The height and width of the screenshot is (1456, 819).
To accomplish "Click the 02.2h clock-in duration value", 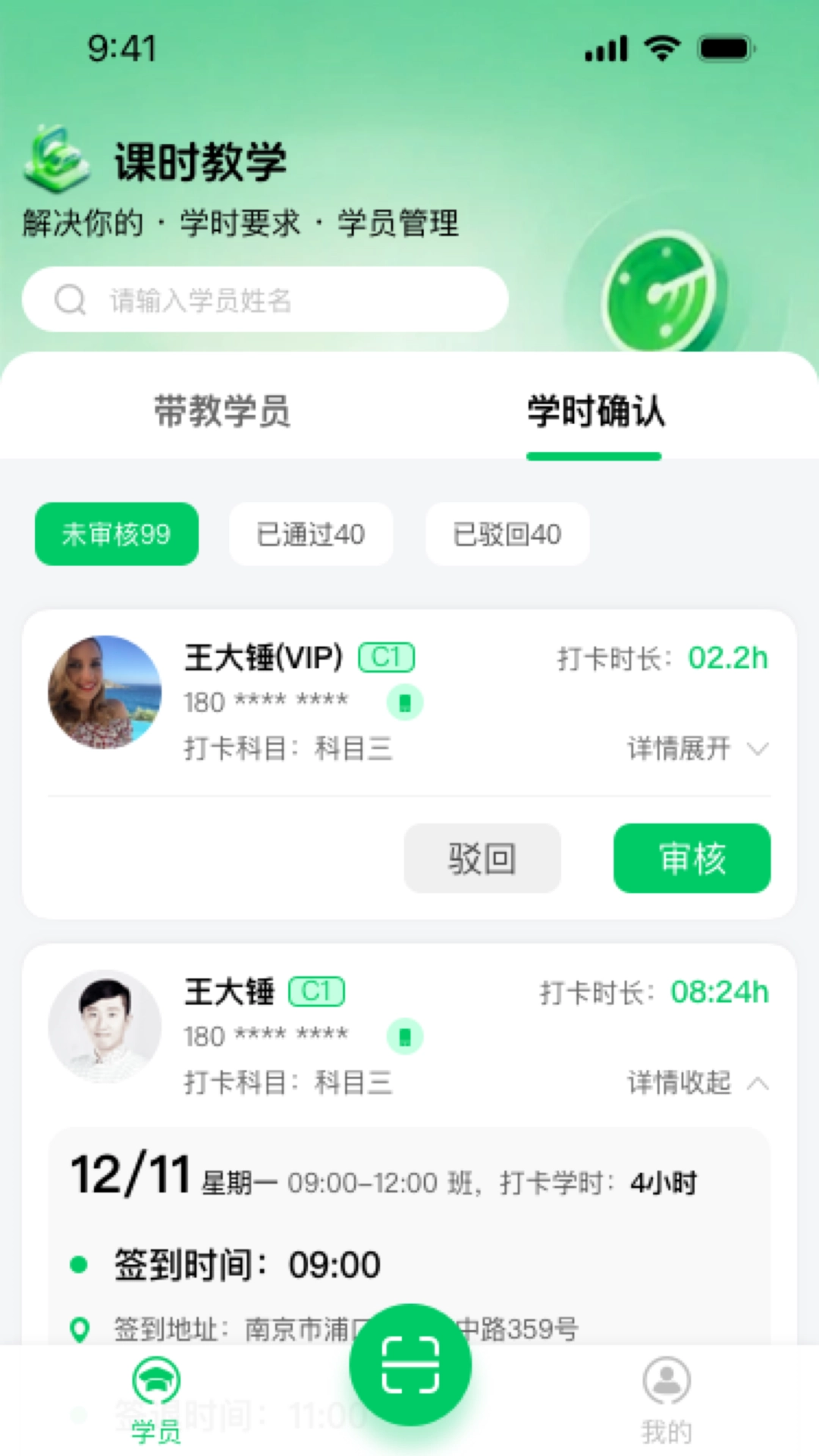I will point(729,658).
